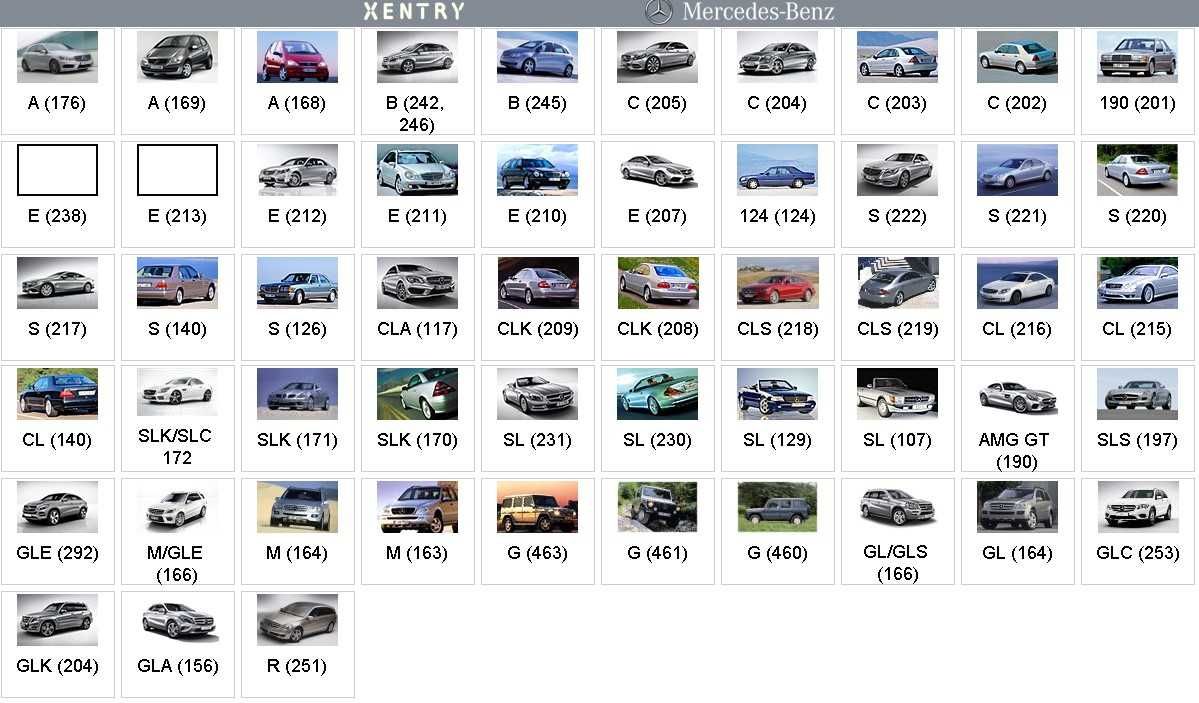
Task: Choose the CL (215) series
Action: click(1137, 306)
